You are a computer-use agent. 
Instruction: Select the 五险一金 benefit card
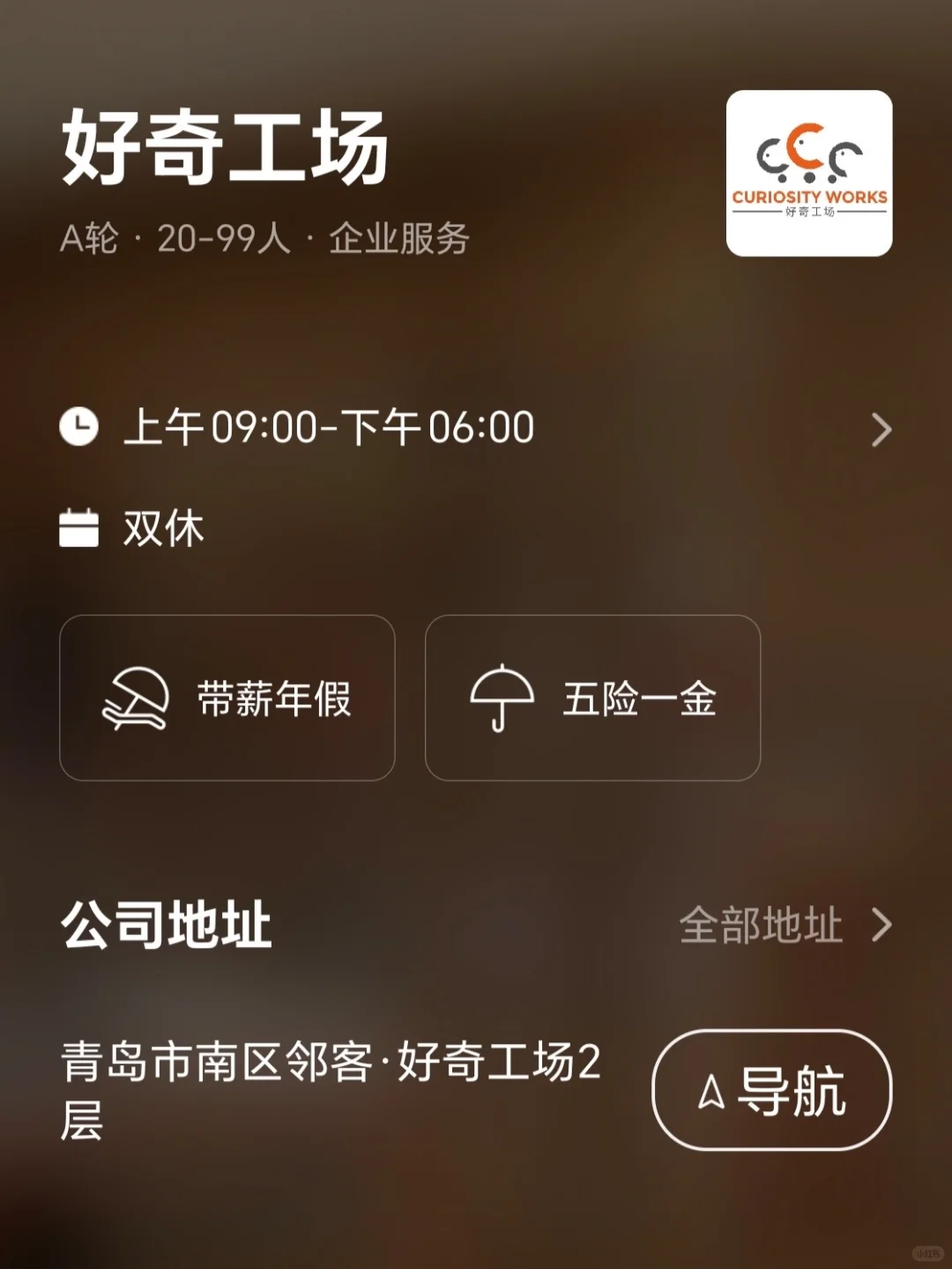(x=592, y=698)
